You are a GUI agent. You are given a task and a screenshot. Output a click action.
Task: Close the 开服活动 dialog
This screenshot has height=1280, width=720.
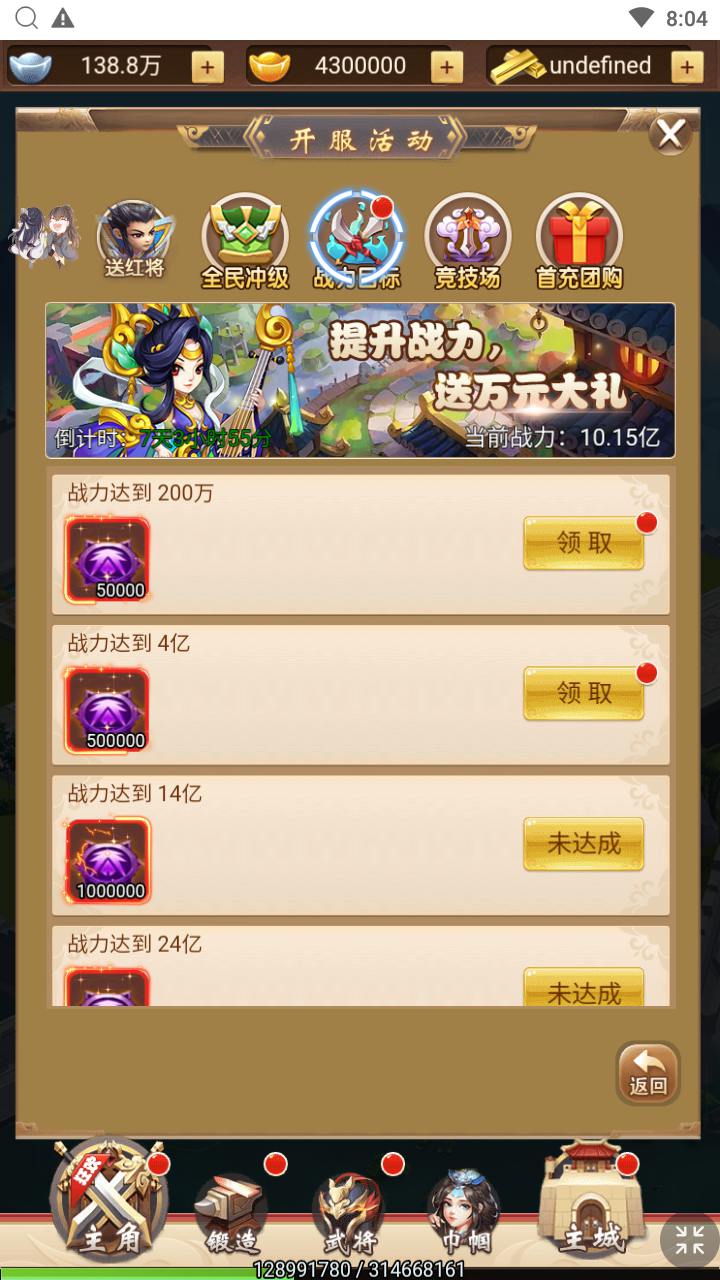tap(670, 133)
